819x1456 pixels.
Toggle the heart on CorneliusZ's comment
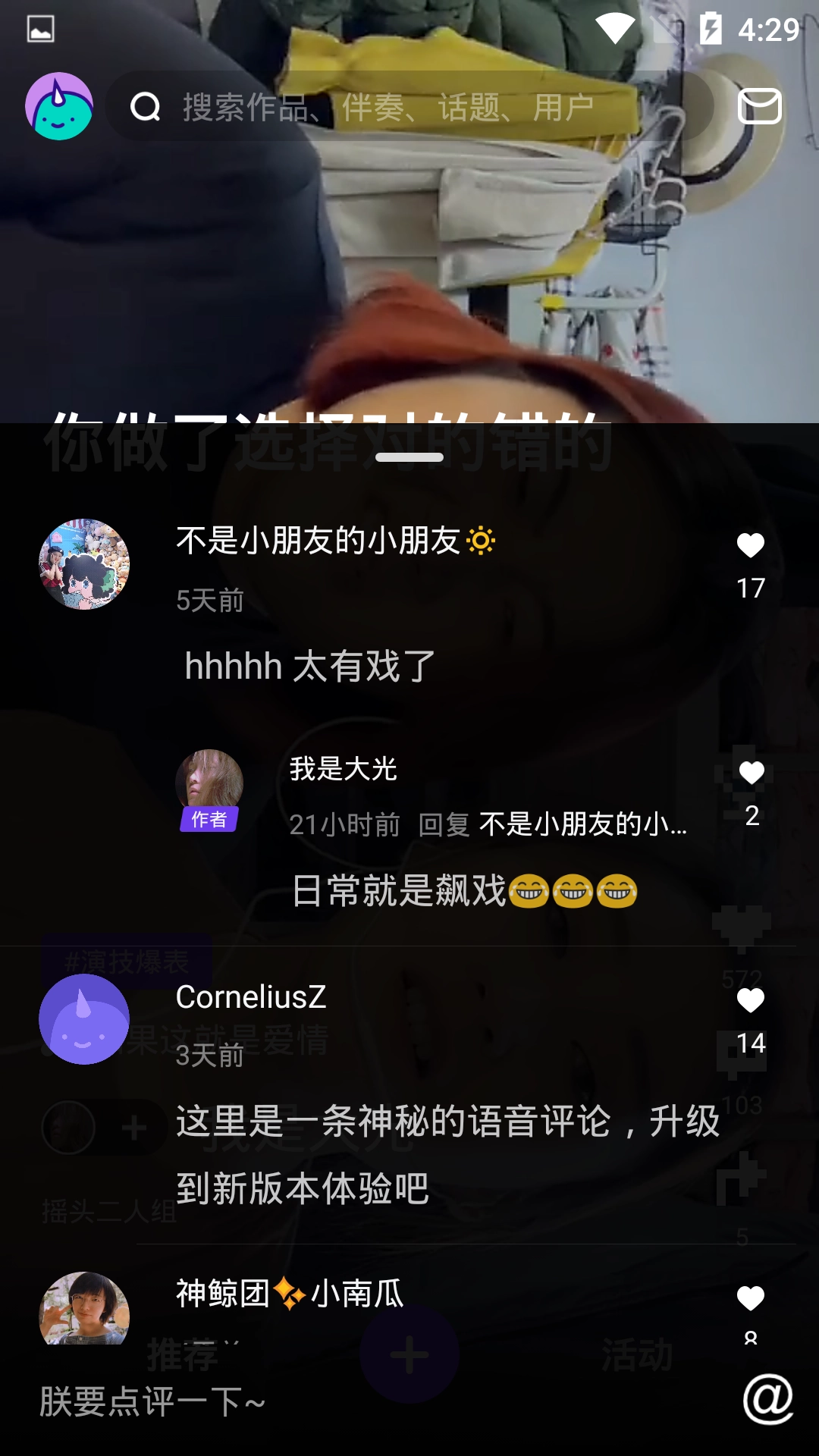click(750, 1001)
